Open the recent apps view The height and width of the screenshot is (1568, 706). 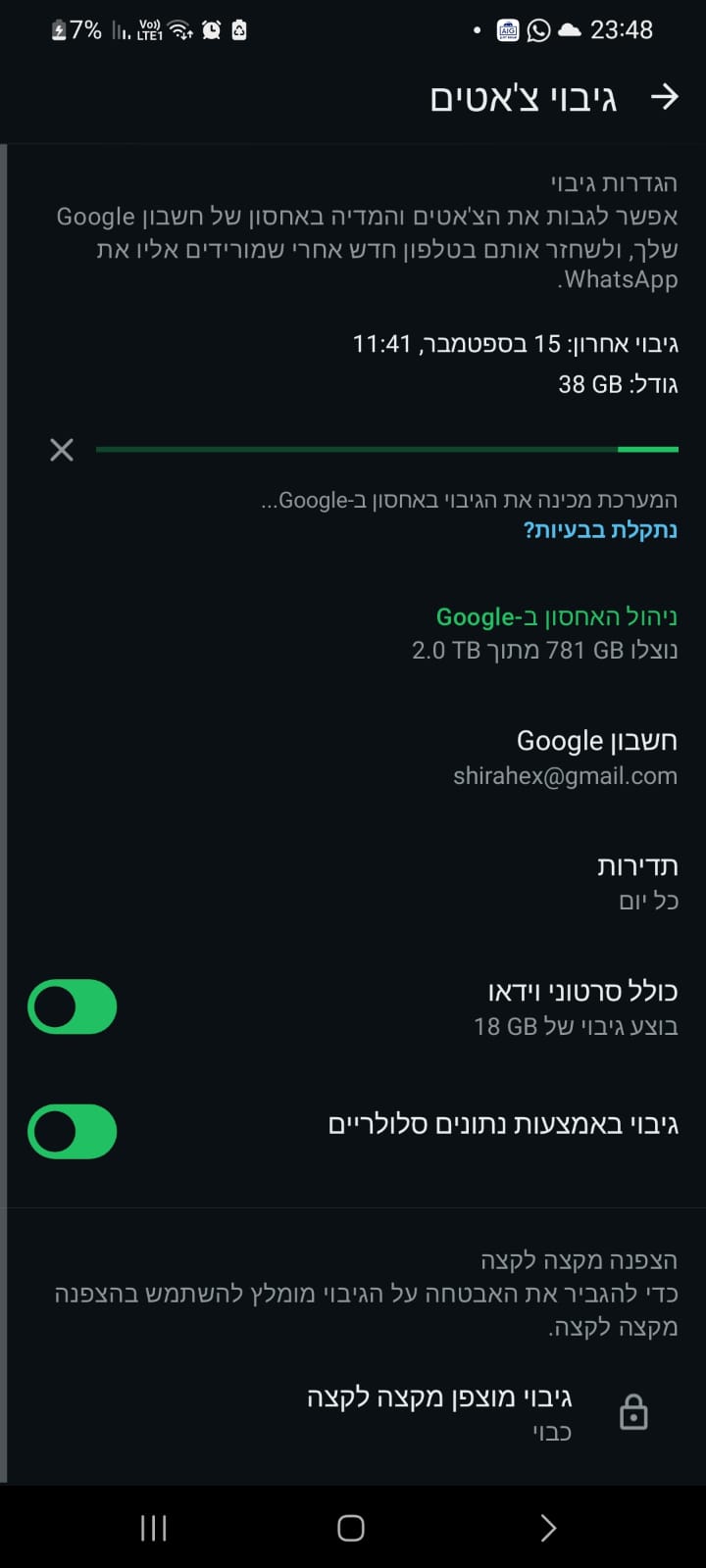[154, 1528]
